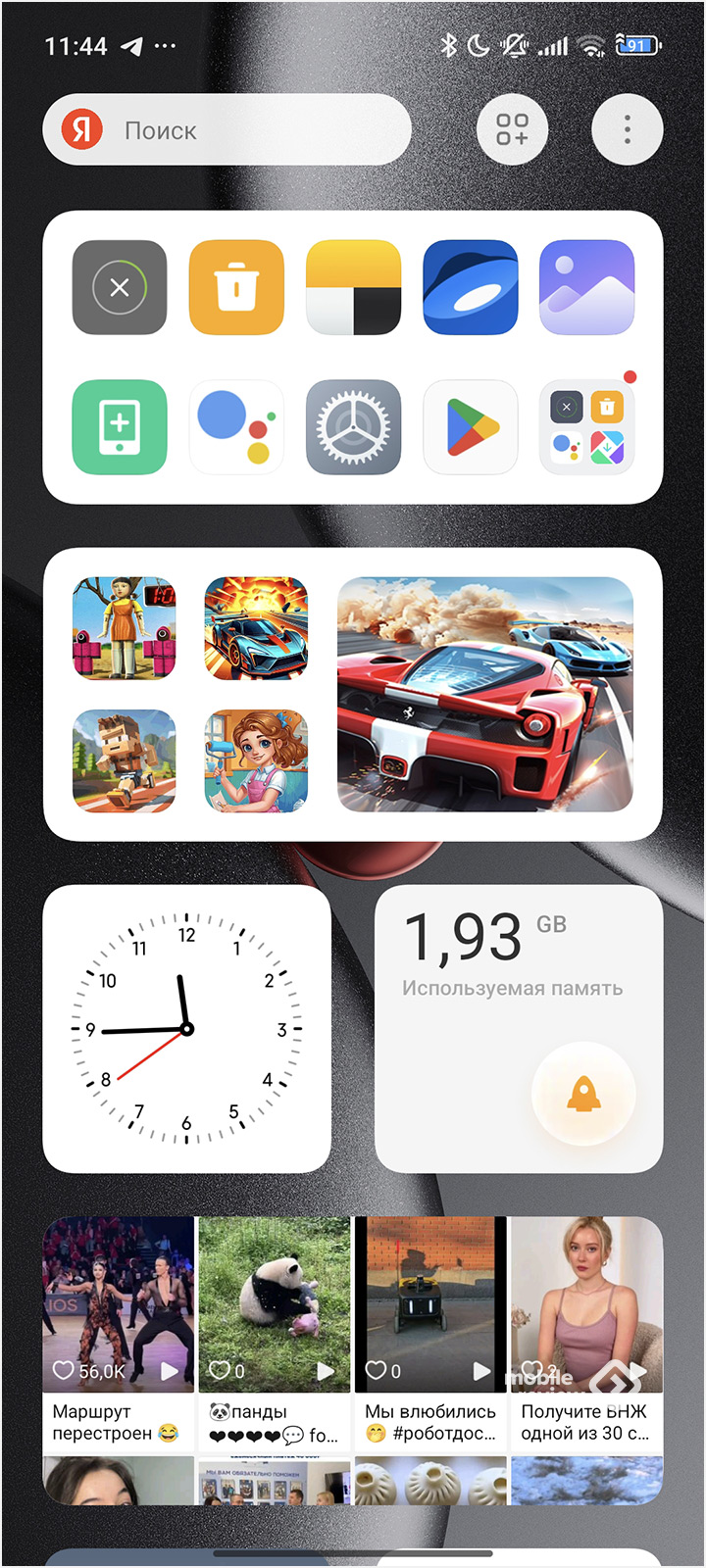Launch Google Assistant app
Screen dimensions: 706x1568
(236, 427)
